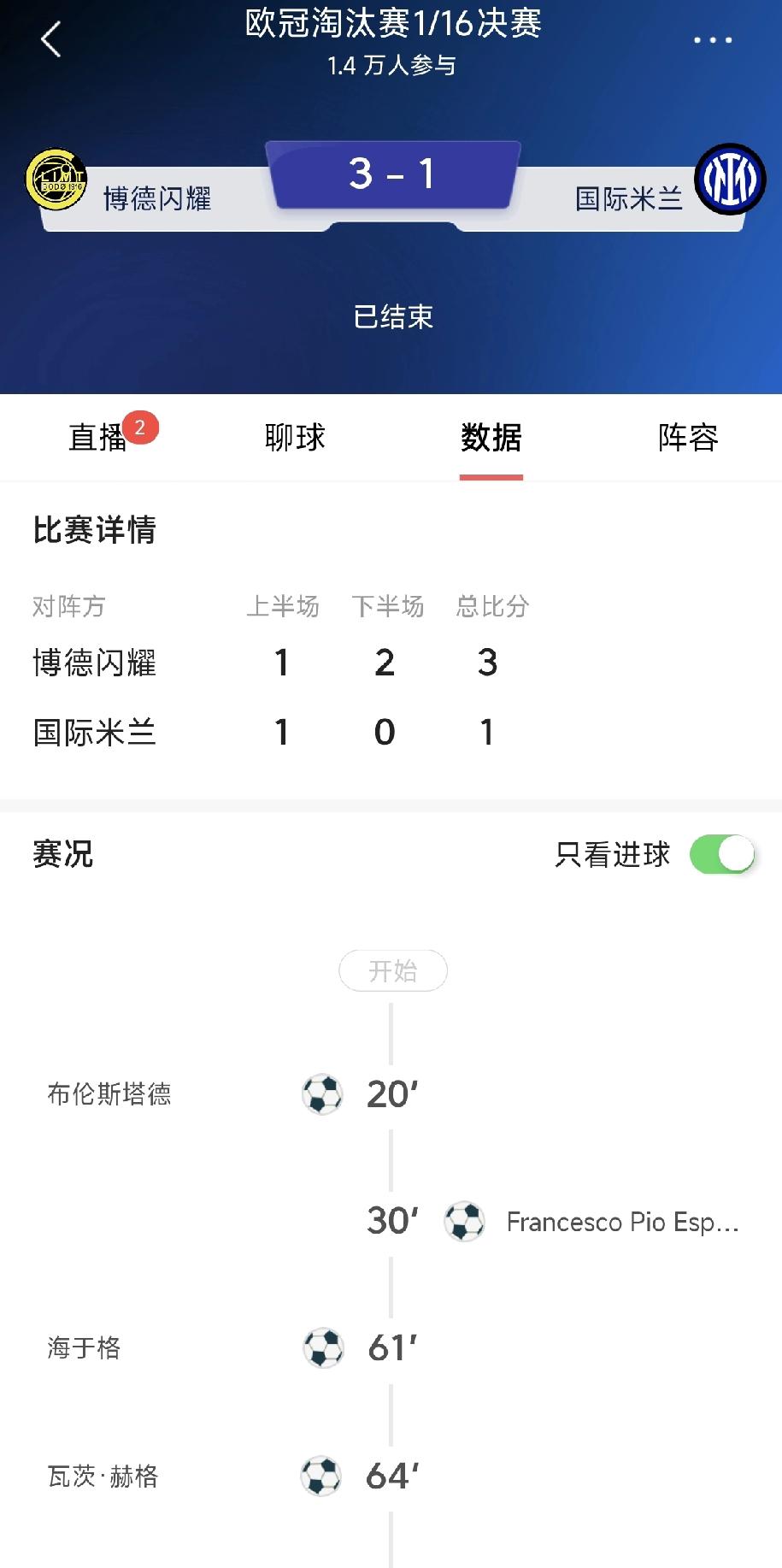Image resolution: width=782 pixels, height=1568 pixels.
Task: Tap the 3 - 1 score banner
Action: tap(391, 175)
